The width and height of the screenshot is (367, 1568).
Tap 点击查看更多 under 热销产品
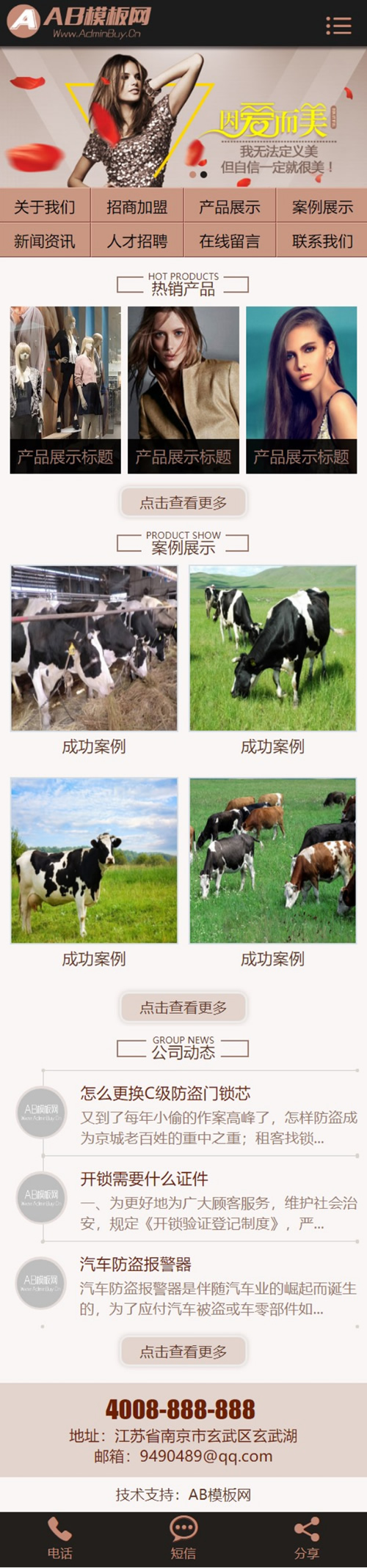click(x=183, y=502)
